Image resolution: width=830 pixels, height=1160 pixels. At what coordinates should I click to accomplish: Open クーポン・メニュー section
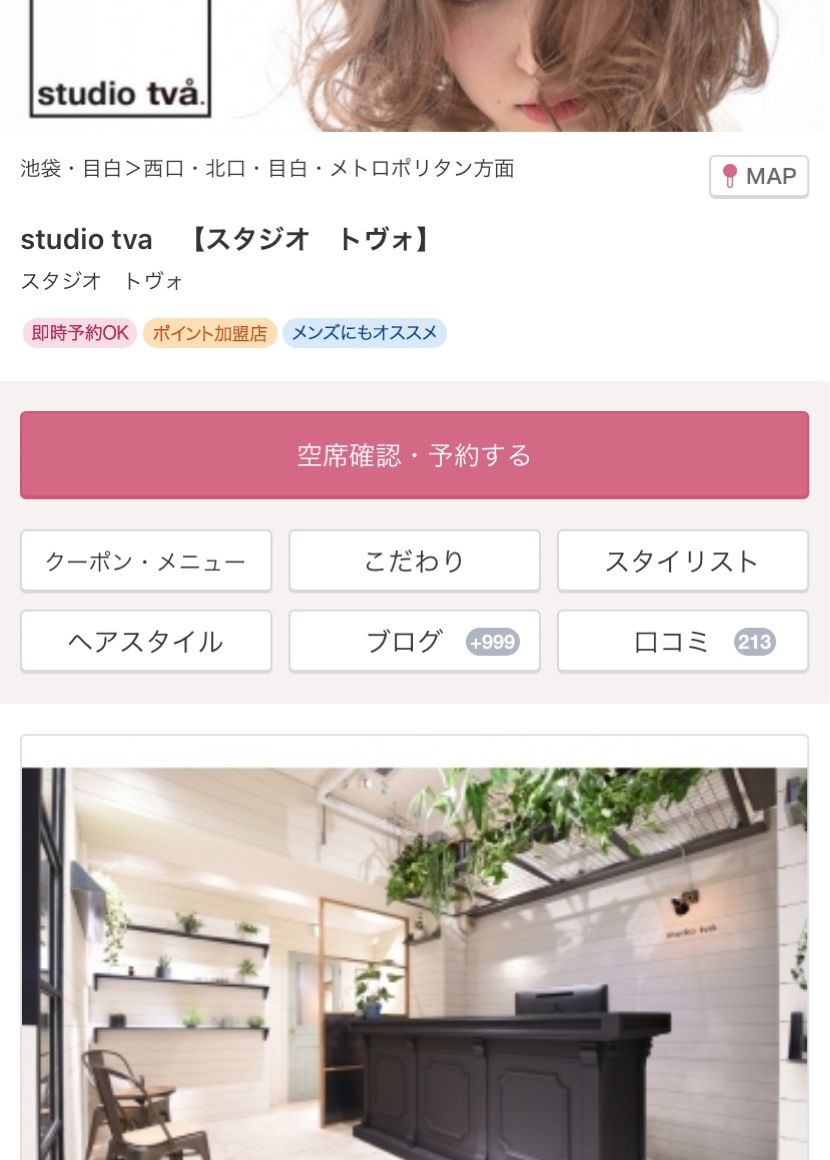click(146, 561)
